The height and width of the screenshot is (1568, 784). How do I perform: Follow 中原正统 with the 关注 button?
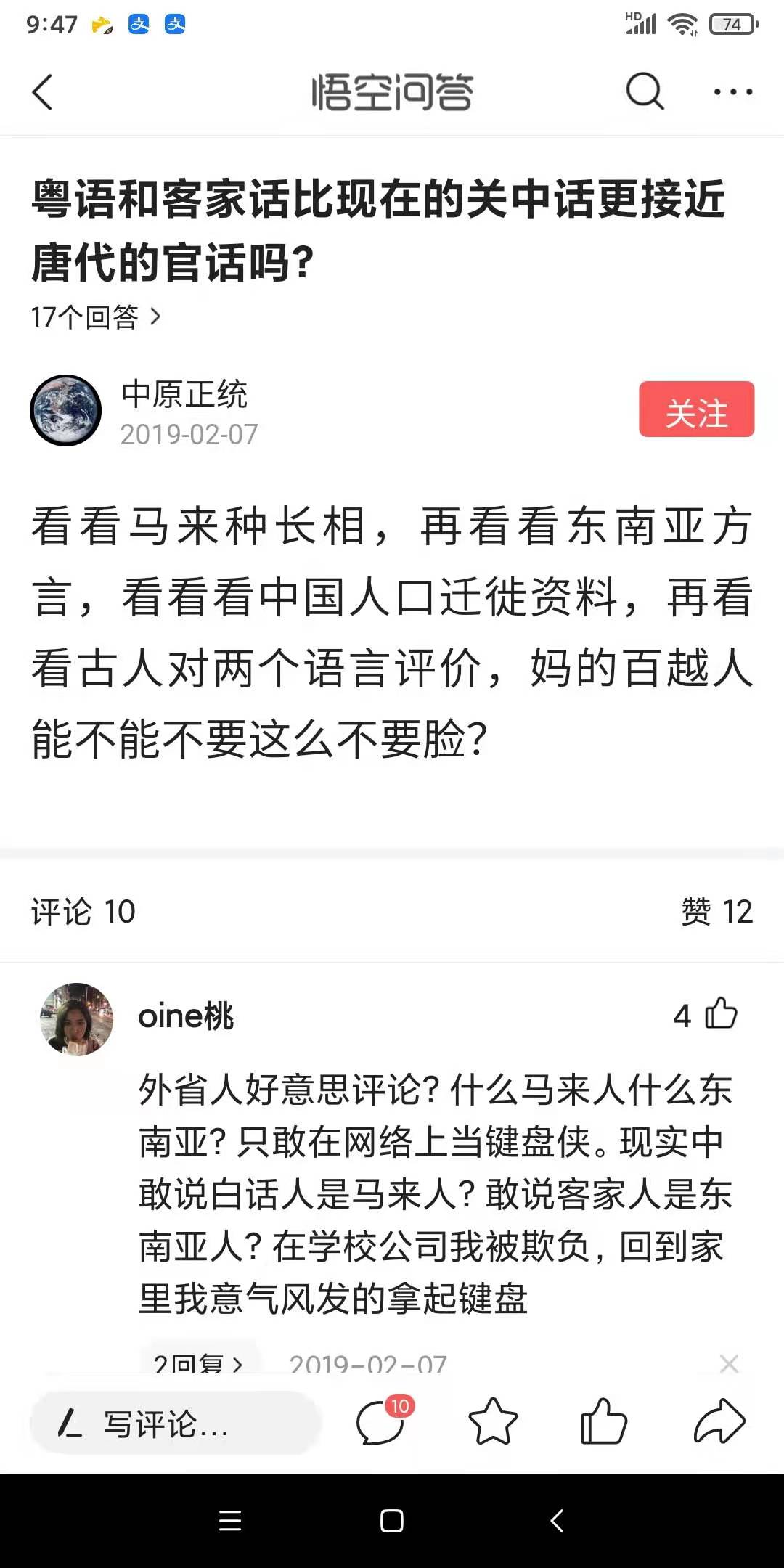click(x=696, y=409)
